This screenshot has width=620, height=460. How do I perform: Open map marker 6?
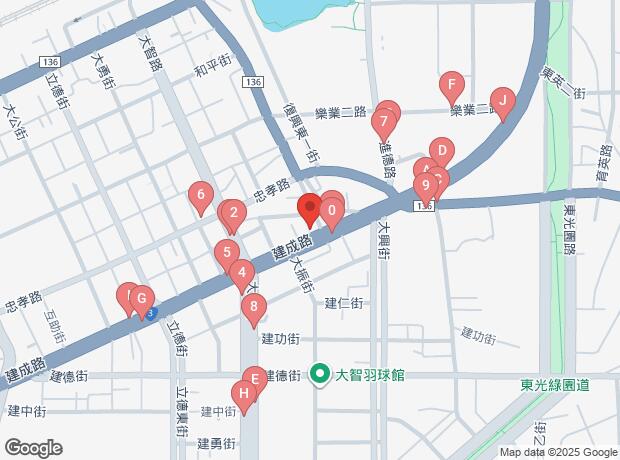coord(201,195)
